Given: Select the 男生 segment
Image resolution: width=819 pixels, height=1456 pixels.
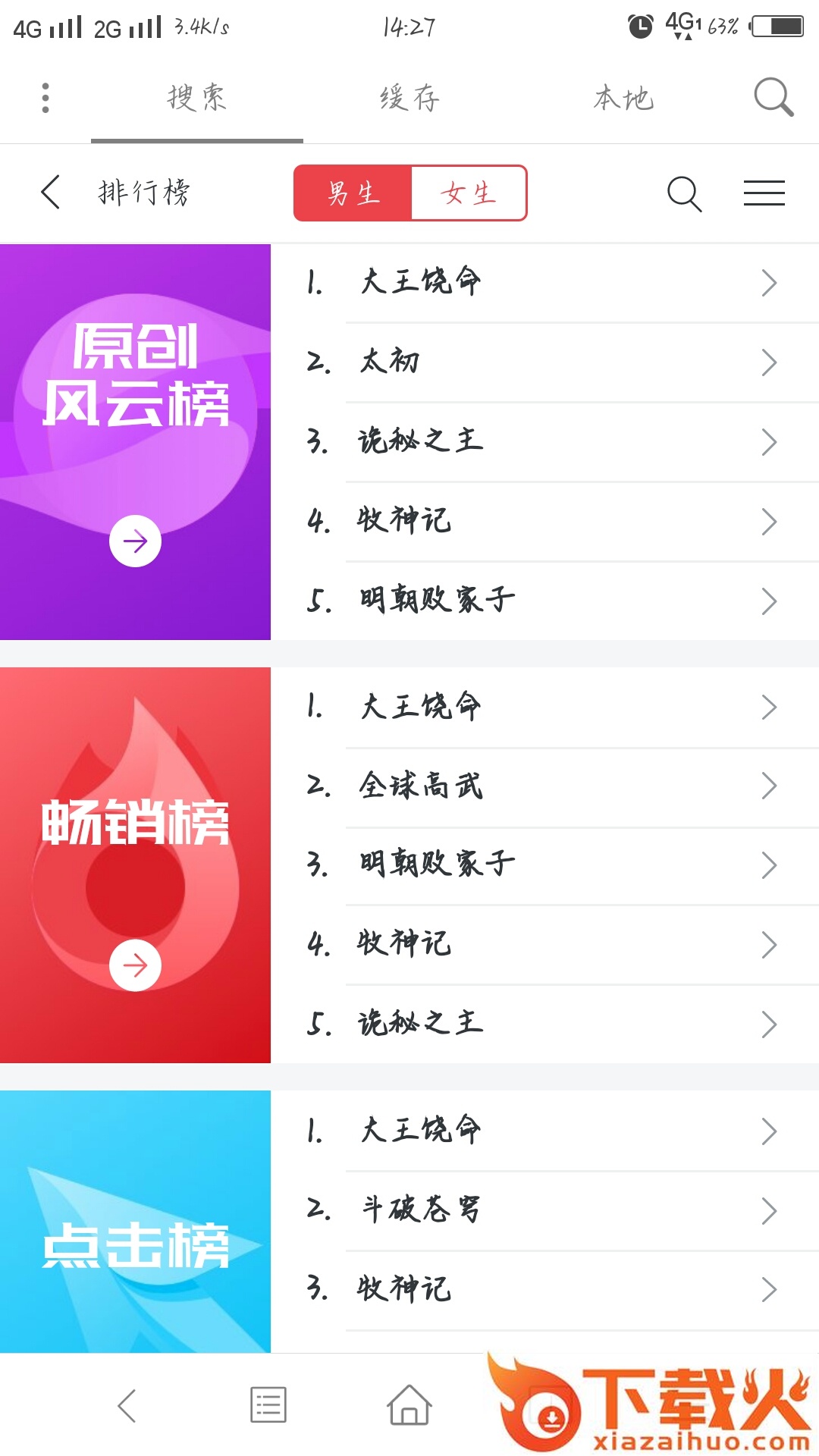Looking at the screenshot, I should pos(353,193).
